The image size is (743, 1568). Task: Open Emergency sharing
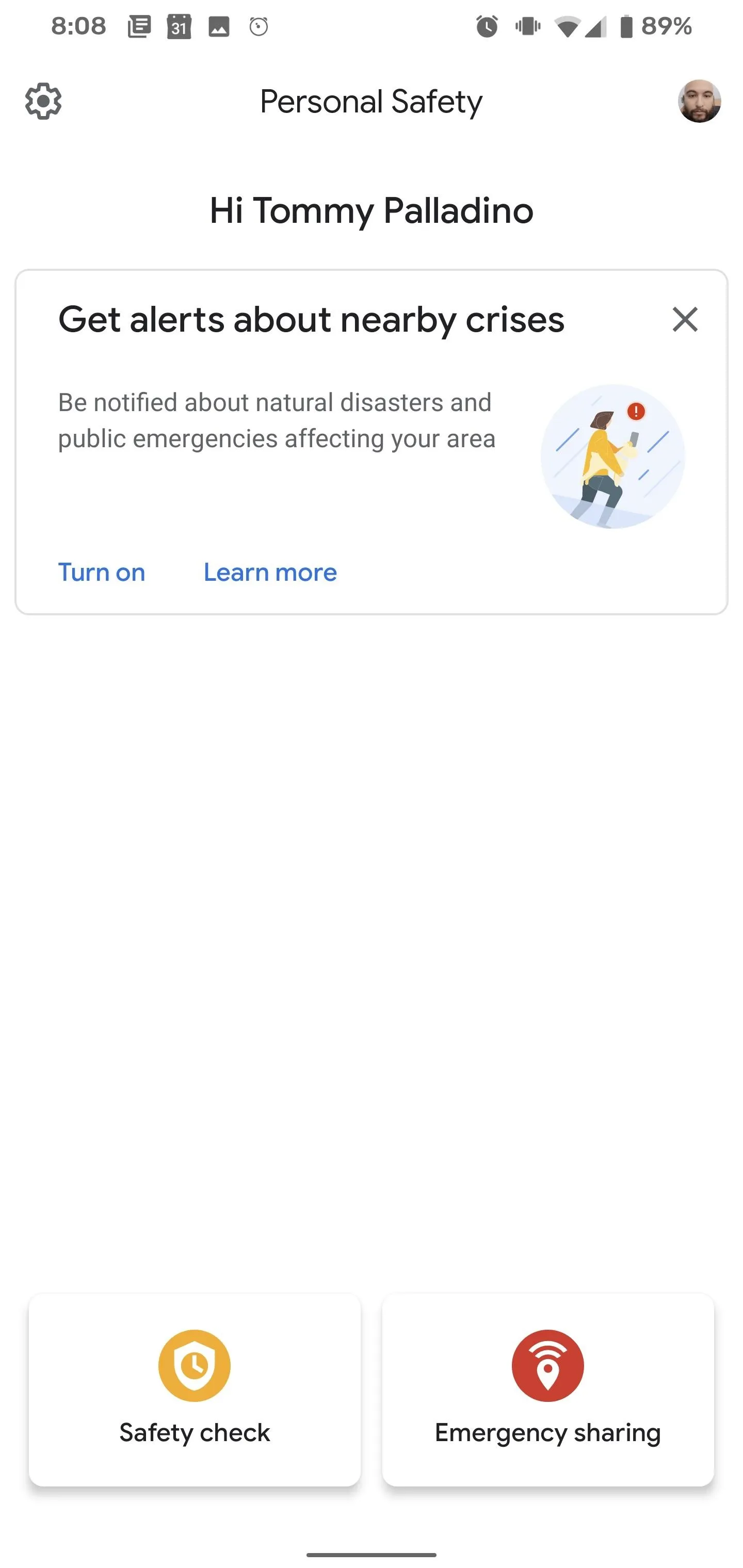pyautogui.click(x=548, y=1390)
